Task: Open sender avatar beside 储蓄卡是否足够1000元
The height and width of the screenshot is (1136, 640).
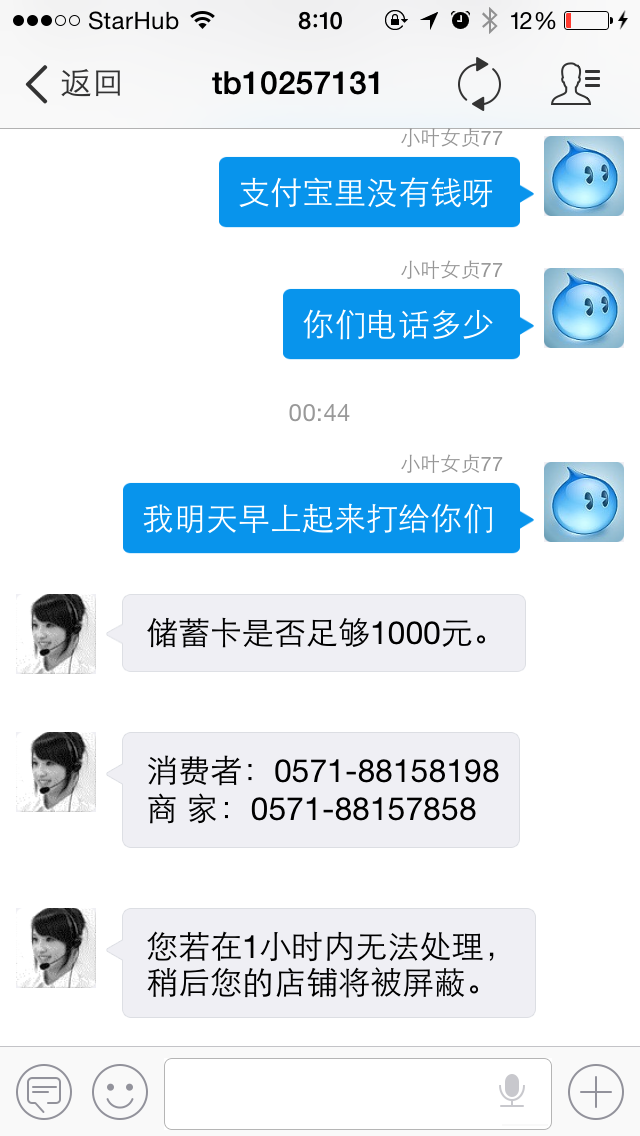Action: [x=56, y=634]
